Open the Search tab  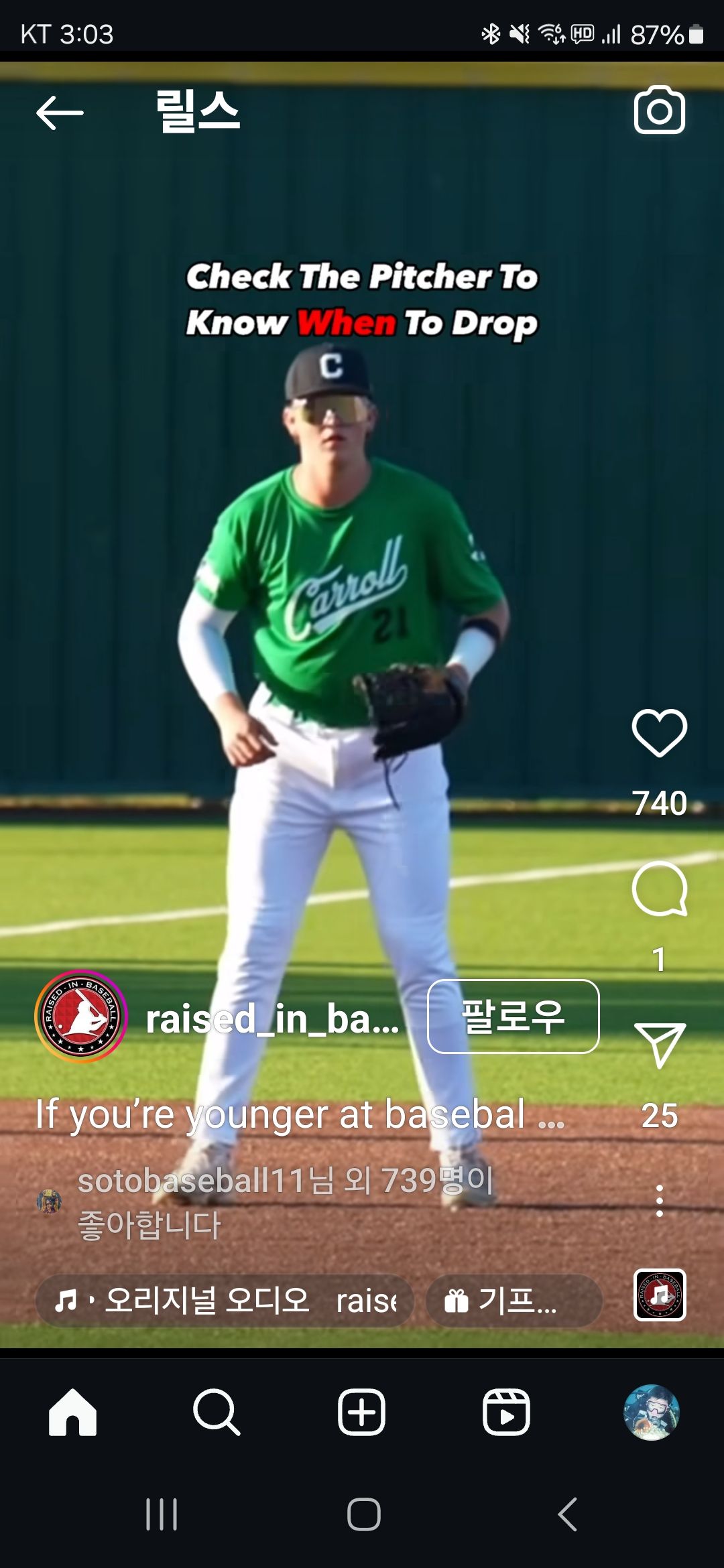[217, 1412]
